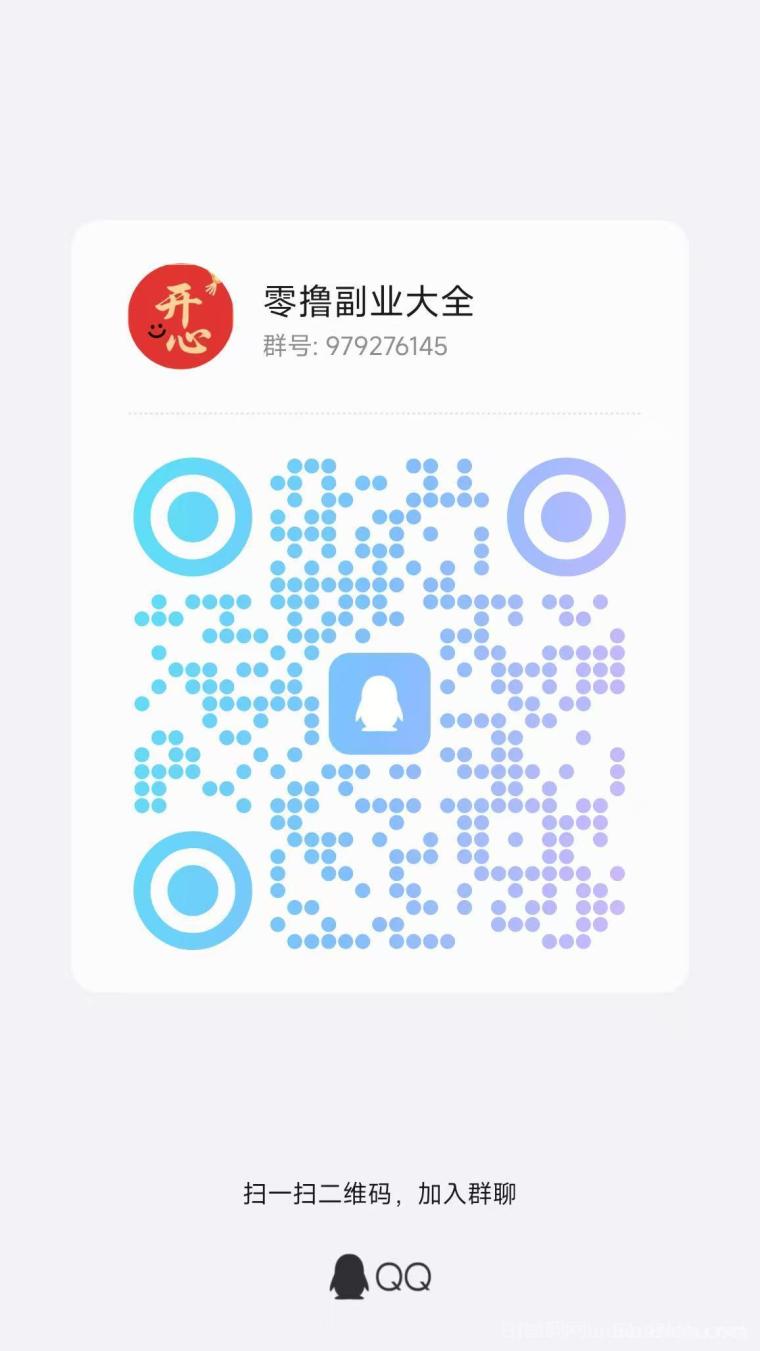Select the red 开心 group avatar
Image resolution: width=760 pixels, height=1351 pixels.
pos(180,316)
